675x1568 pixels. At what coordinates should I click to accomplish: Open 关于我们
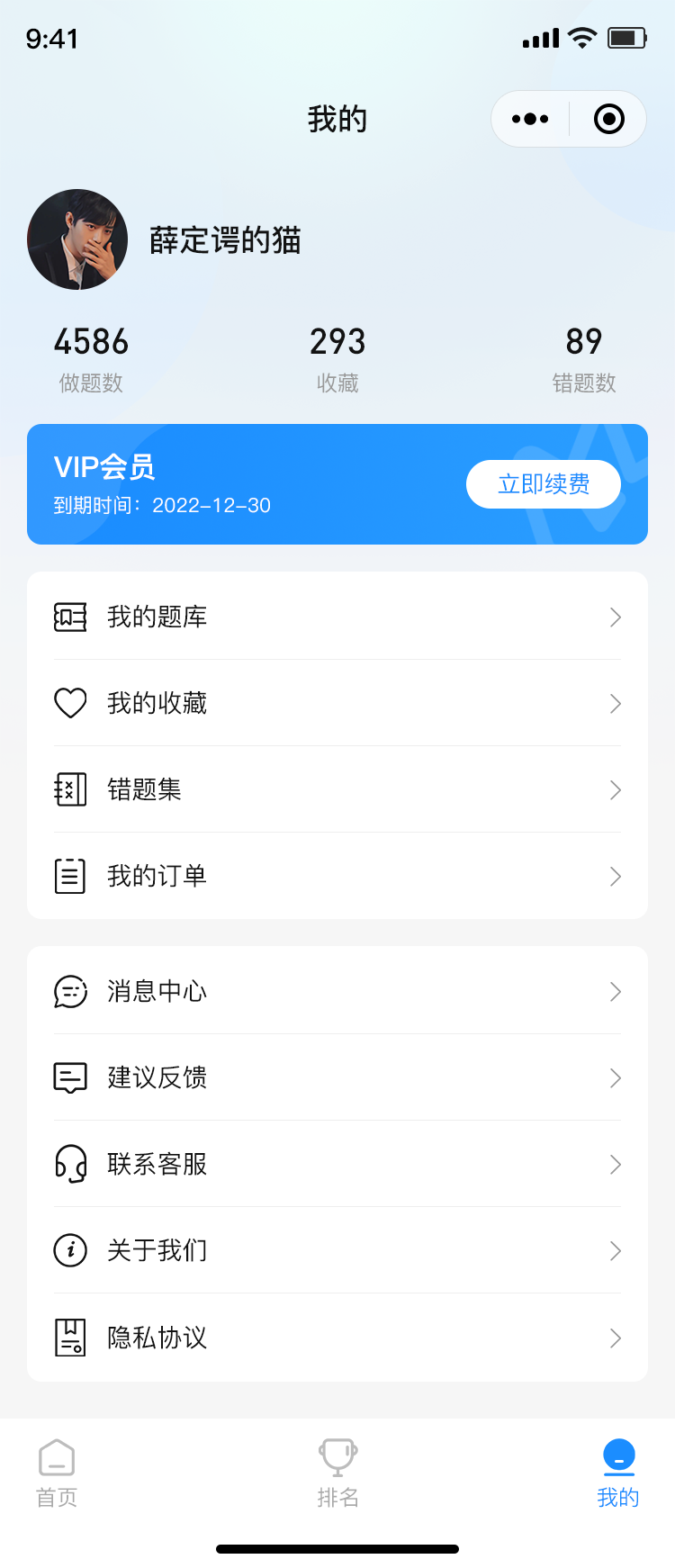coord(337,1250)
